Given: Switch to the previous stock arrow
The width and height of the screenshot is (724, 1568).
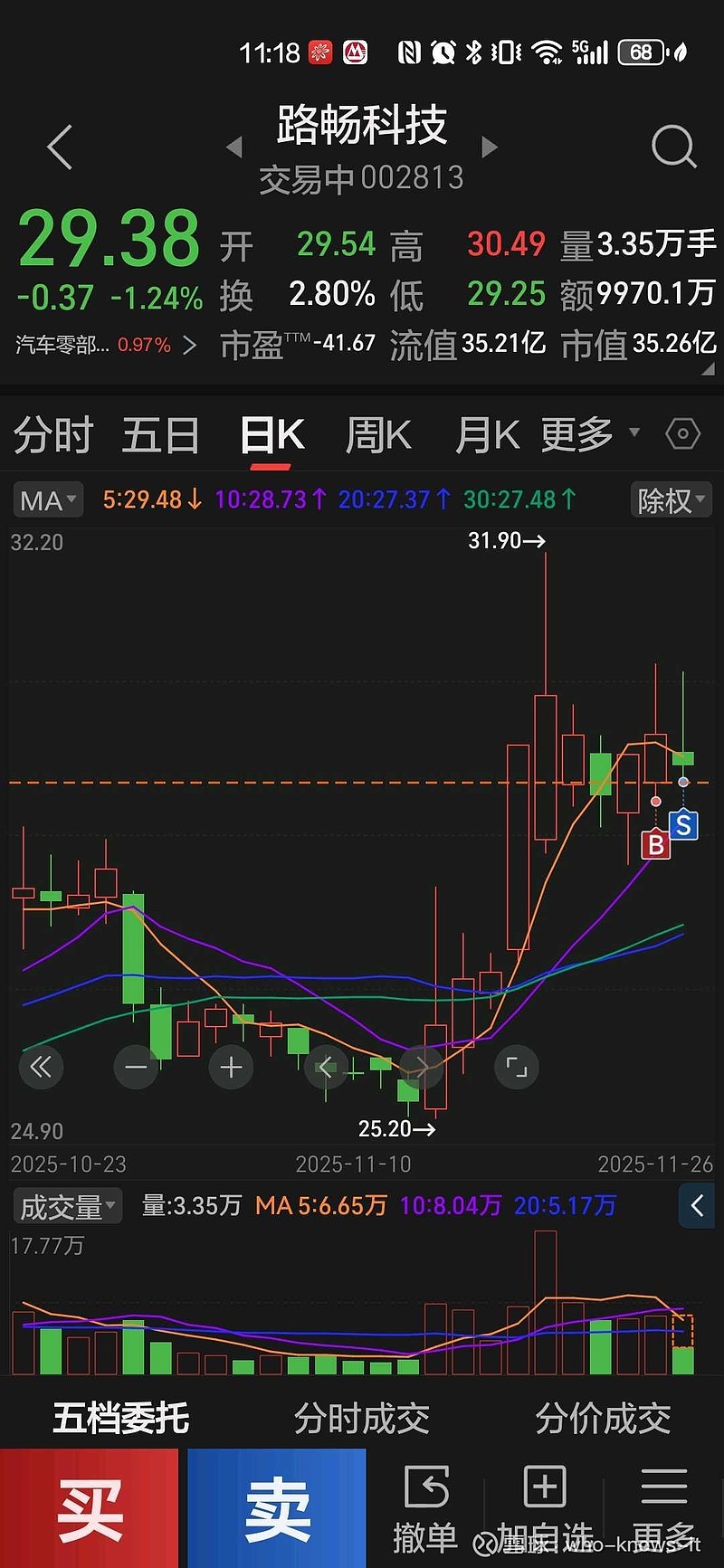Looking at the screenshot, I should [x=234, y=147].
